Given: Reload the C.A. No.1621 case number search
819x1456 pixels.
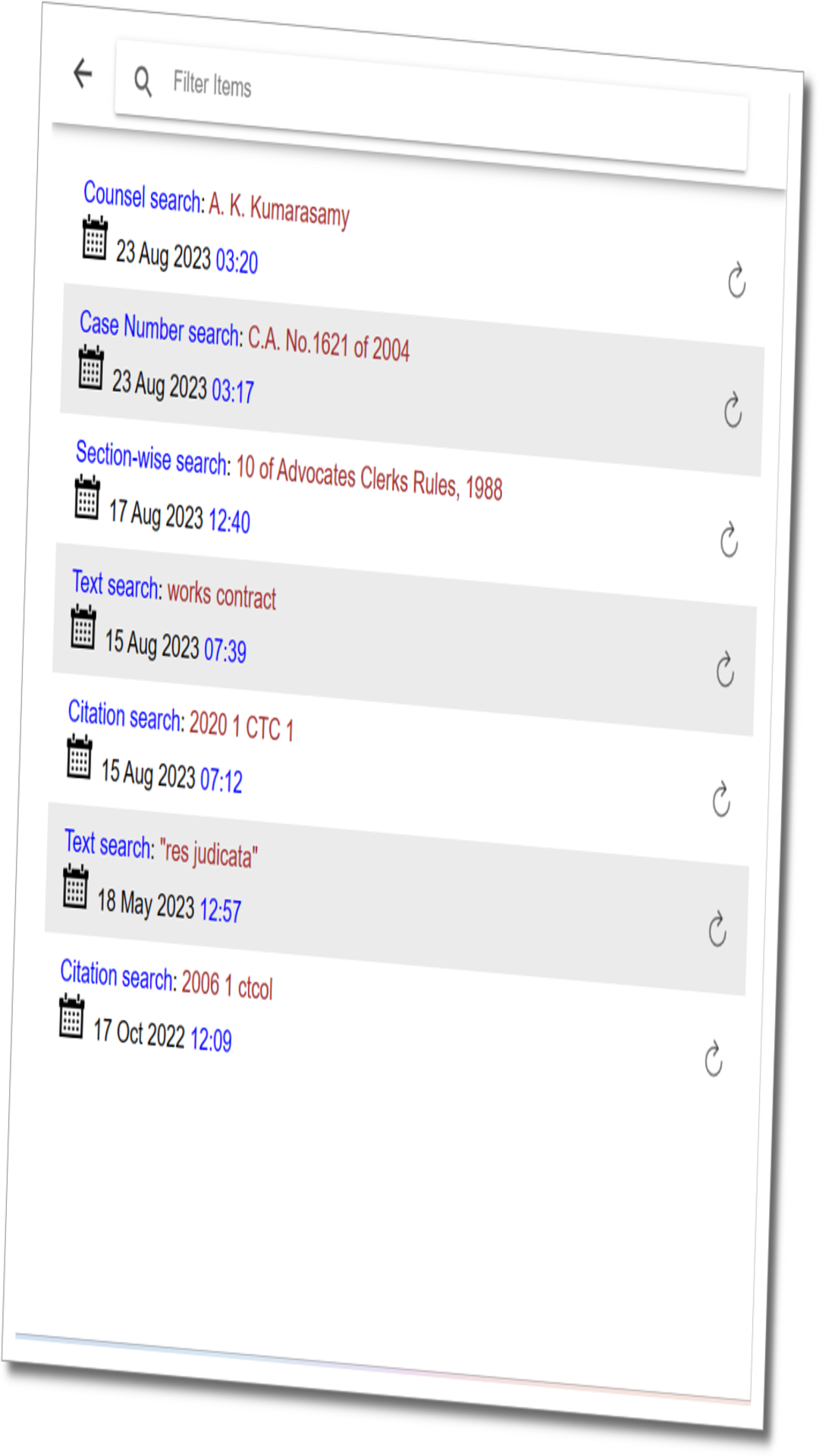Looking at the screenshot, I should pyautogui.click(x=733, y=410).
